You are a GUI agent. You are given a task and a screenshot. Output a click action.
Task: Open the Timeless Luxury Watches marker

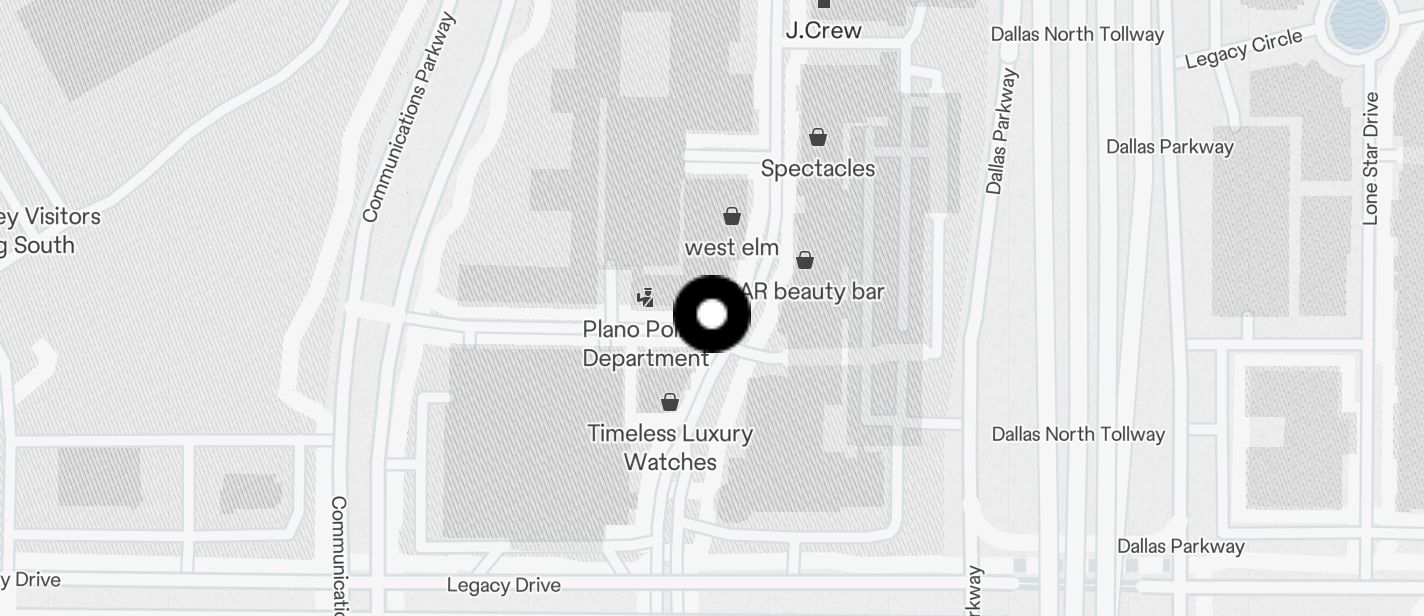point(670,403)
